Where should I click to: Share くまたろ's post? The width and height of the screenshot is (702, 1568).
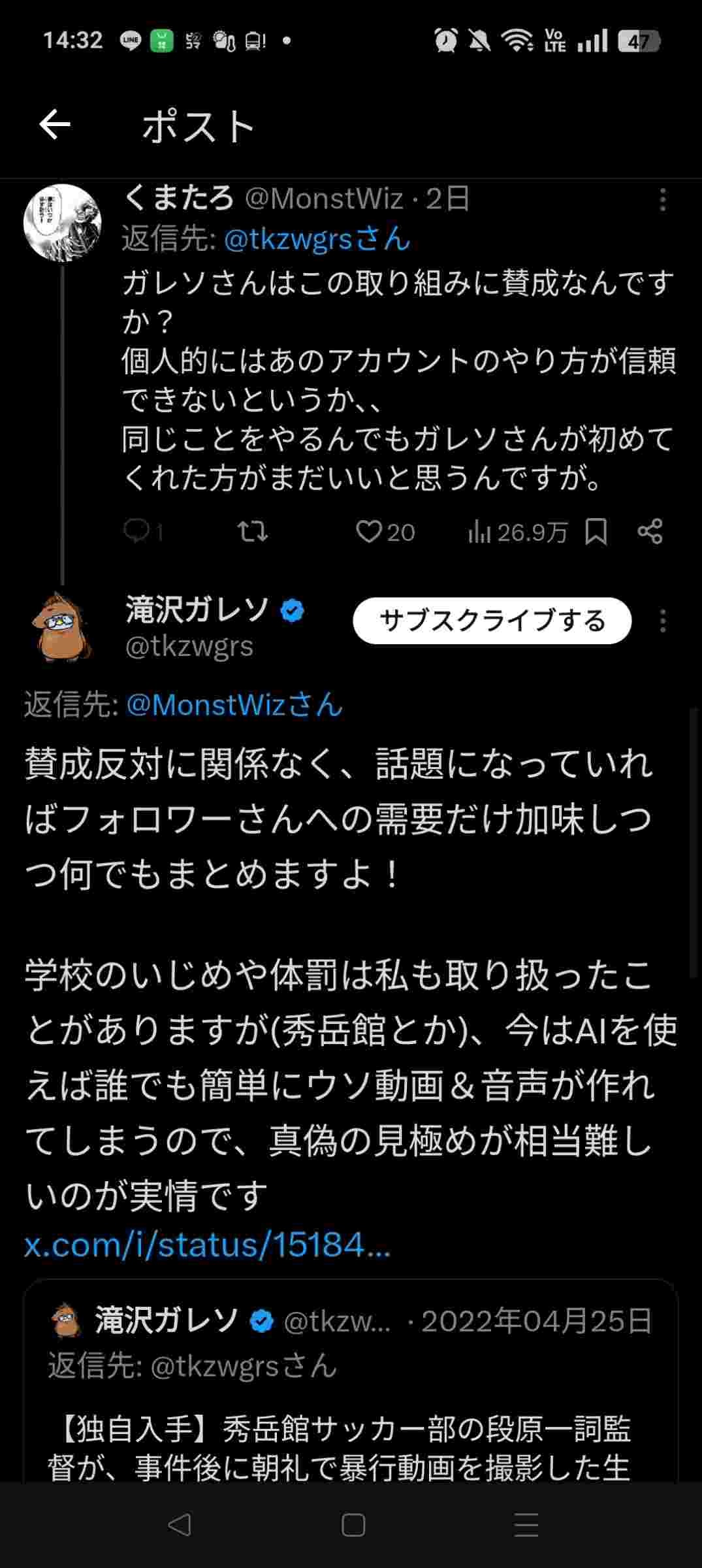click(x=650, y=532)
